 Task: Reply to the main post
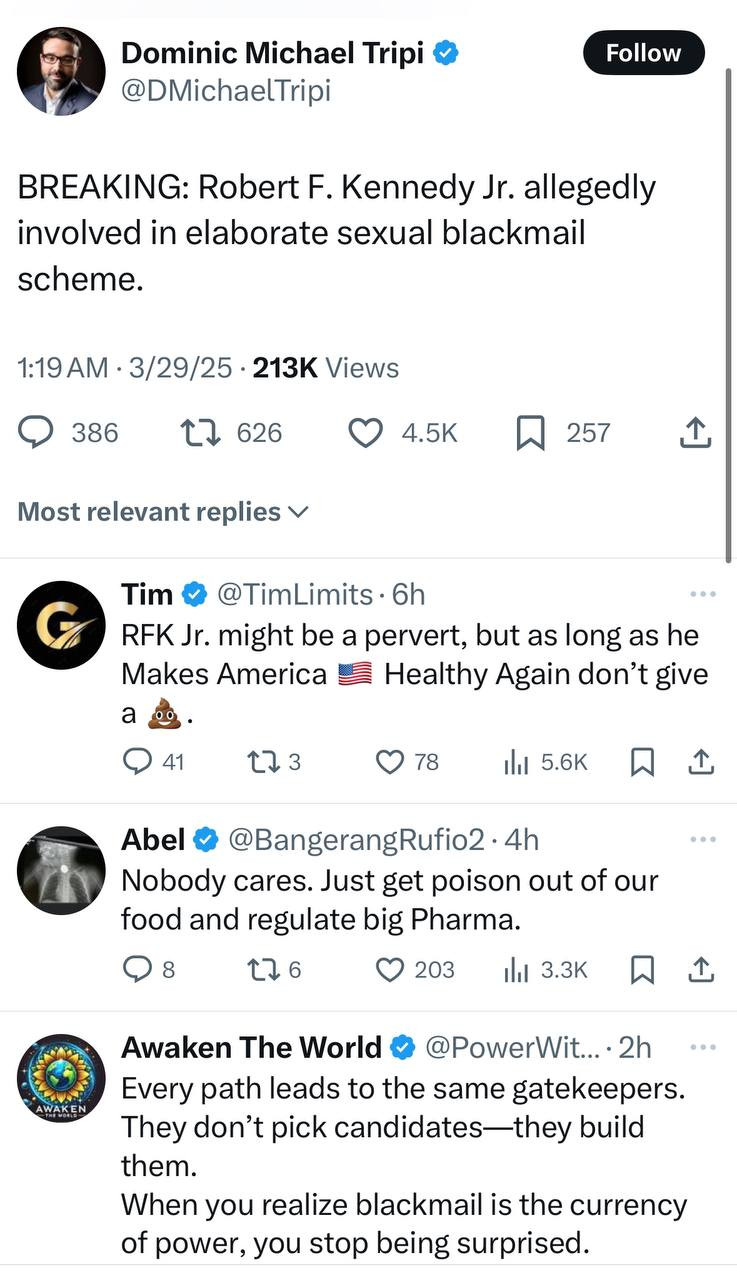pos(39,432)
